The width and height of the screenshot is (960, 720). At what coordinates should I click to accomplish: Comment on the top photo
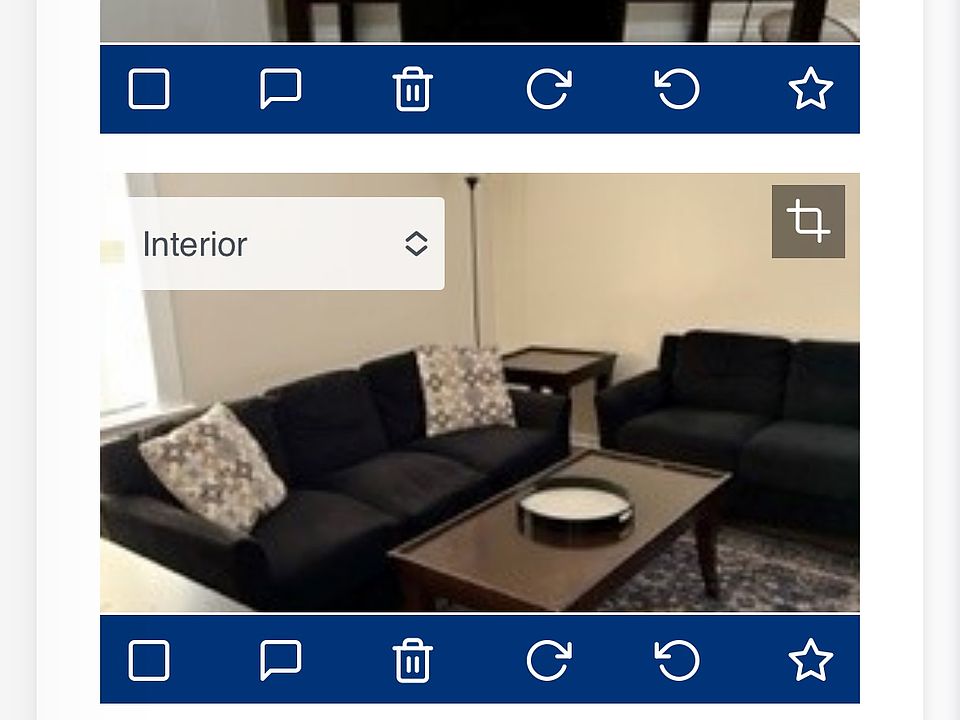(280, 89)
